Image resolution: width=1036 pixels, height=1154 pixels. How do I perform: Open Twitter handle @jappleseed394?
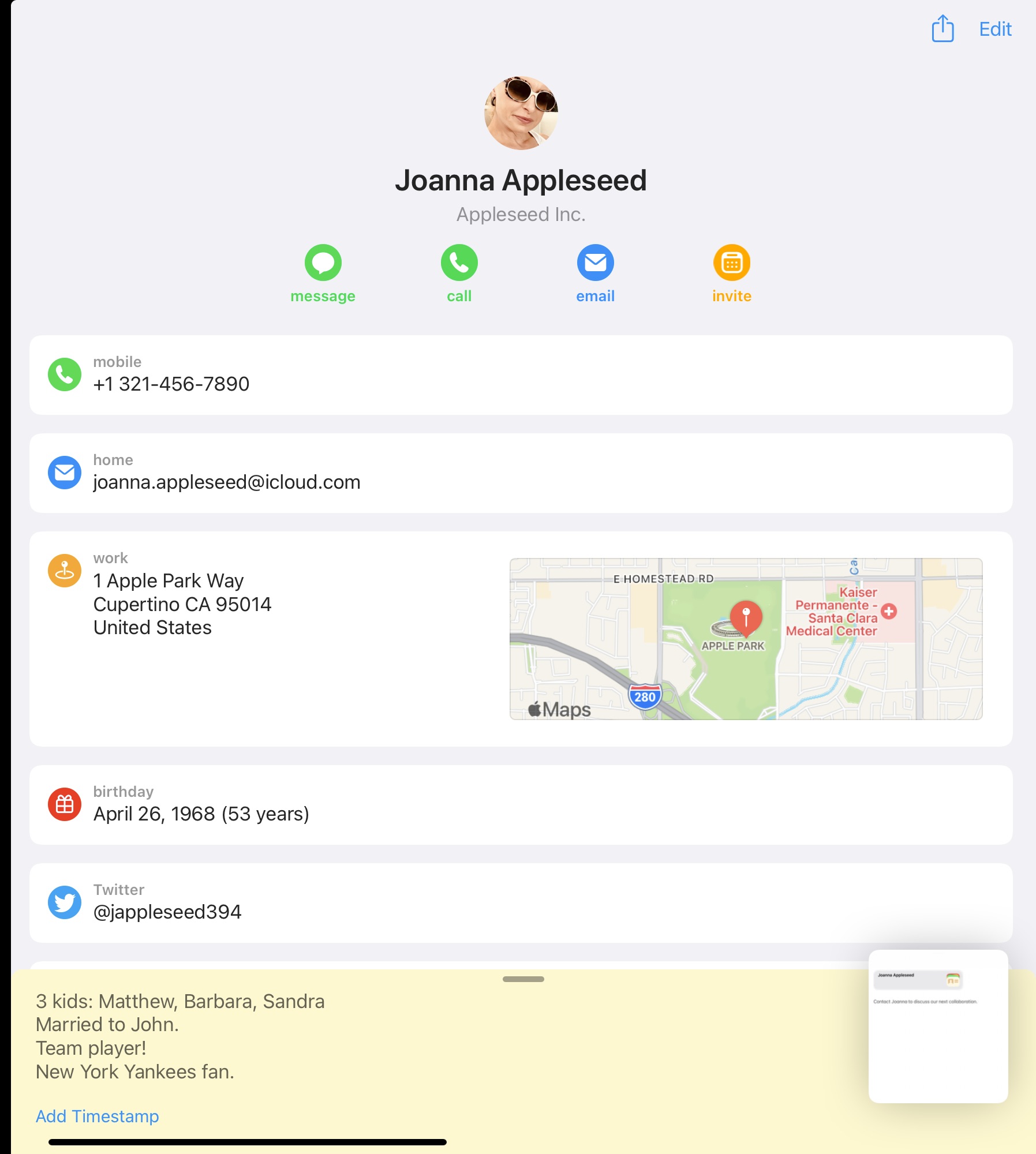(167, 912)
